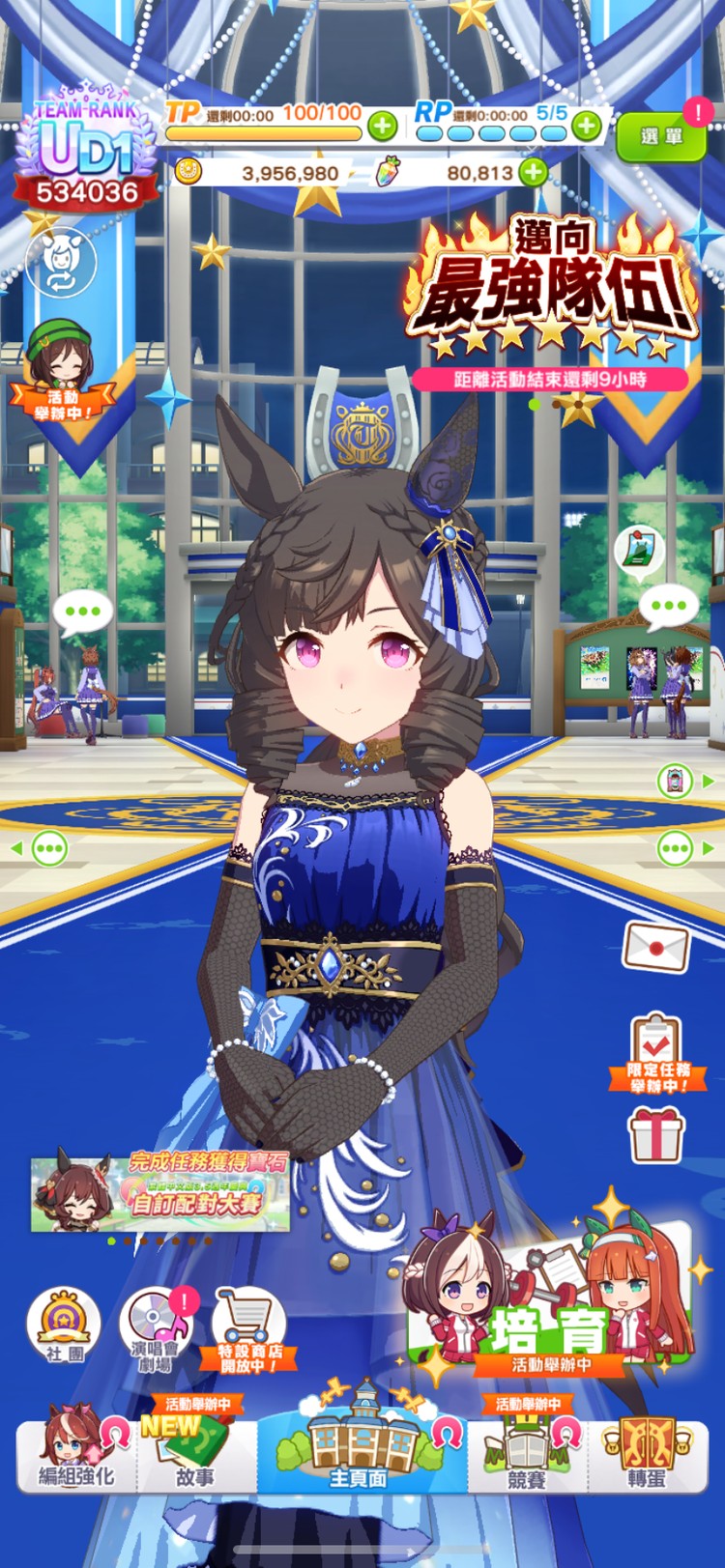Tap the character swap icon
The width and height of the screenshot is (725, 1568).
(x=61, y=263)
